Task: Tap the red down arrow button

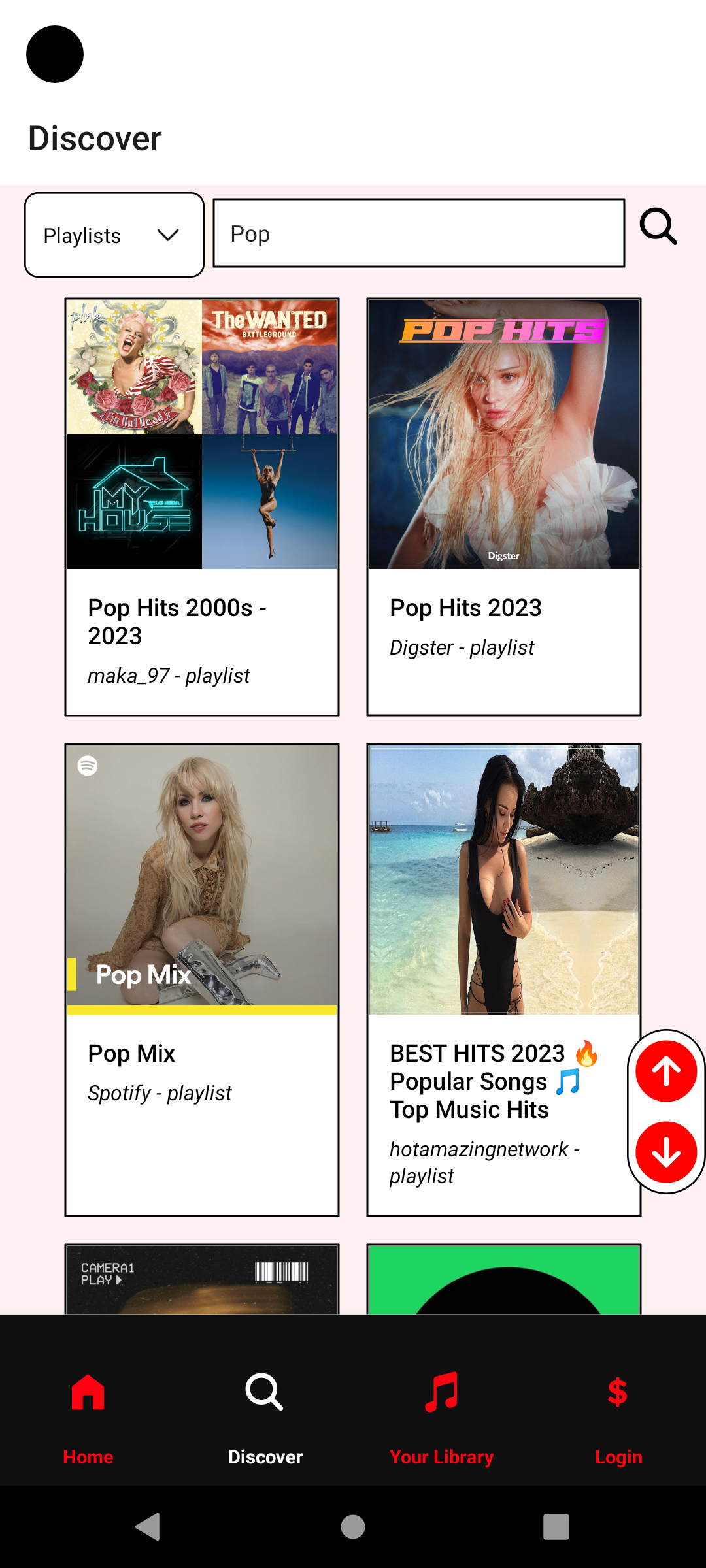Action: coord(666,1152)
